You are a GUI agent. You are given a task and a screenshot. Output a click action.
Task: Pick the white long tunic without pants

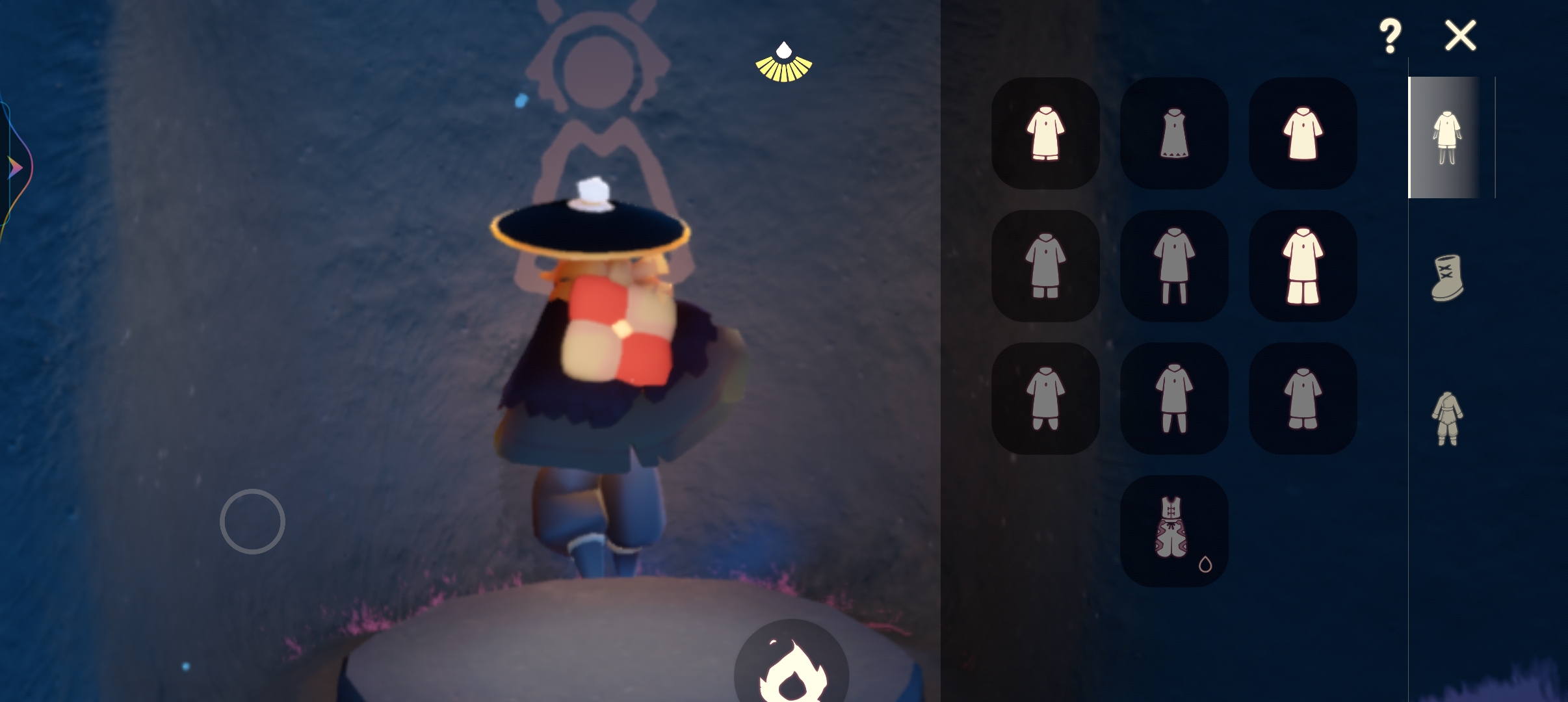[x=1303, y=134]
